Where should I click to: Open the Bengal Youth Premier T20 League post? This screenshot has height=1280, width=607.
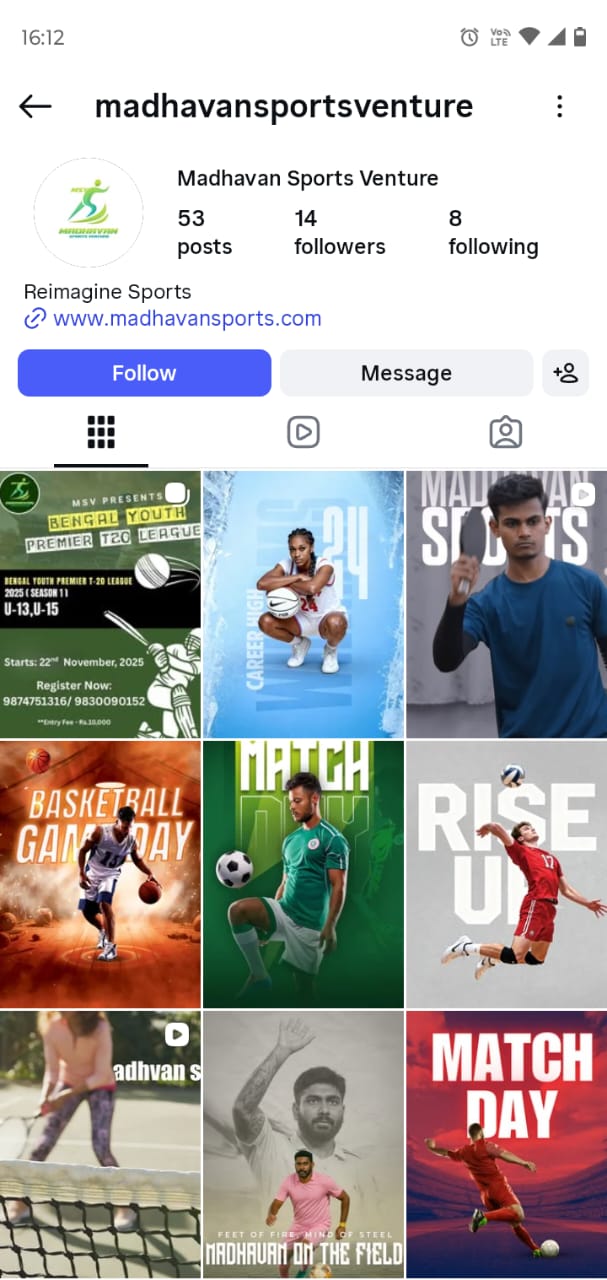point(100,604)
